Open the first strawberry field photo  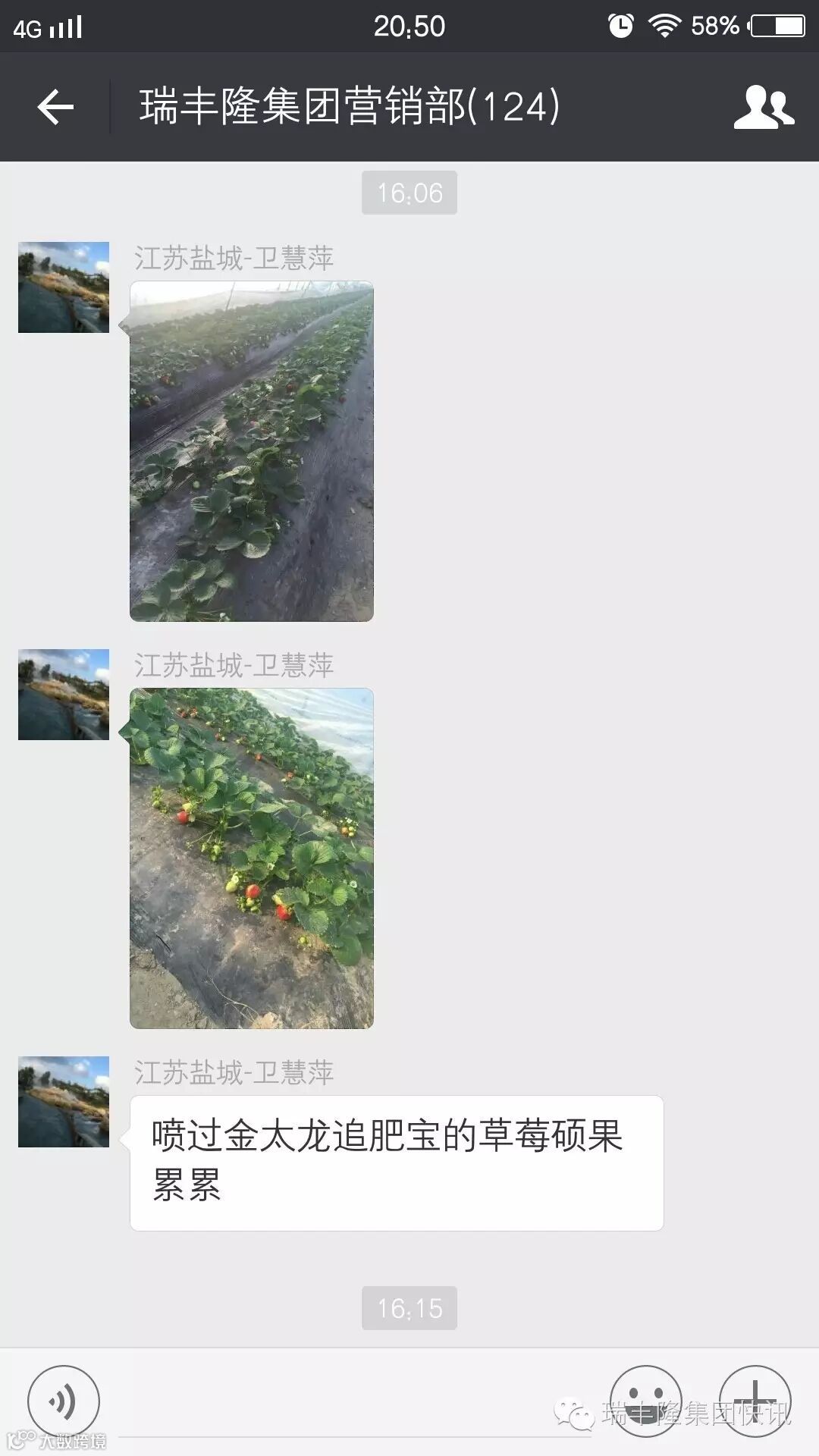[252, 451]
